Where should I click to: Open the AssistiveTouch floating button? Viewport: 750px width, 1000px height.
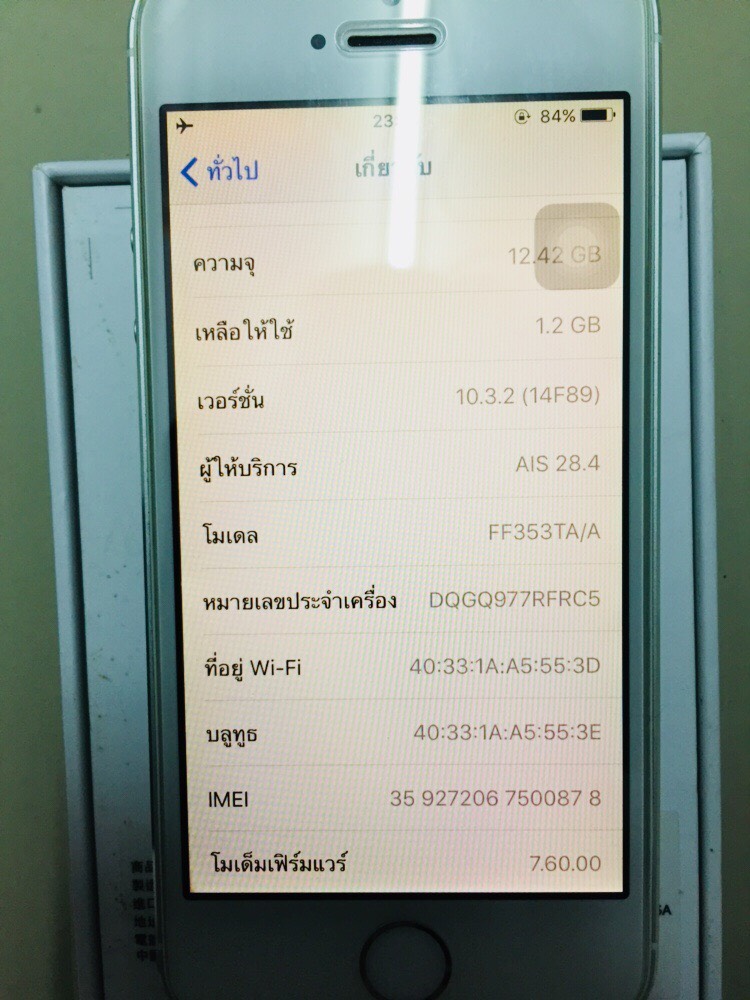(x=578, y=246)
